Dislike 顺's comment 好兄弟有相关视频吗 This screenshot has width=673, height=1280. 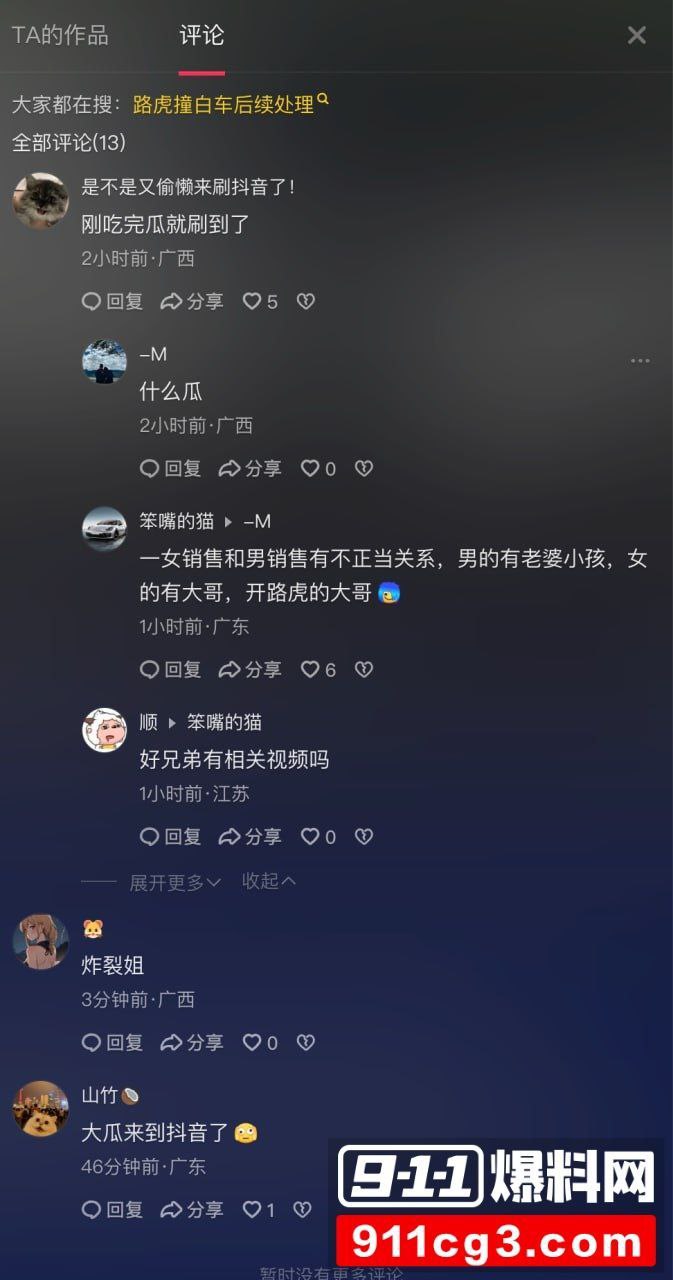point(364,836)
